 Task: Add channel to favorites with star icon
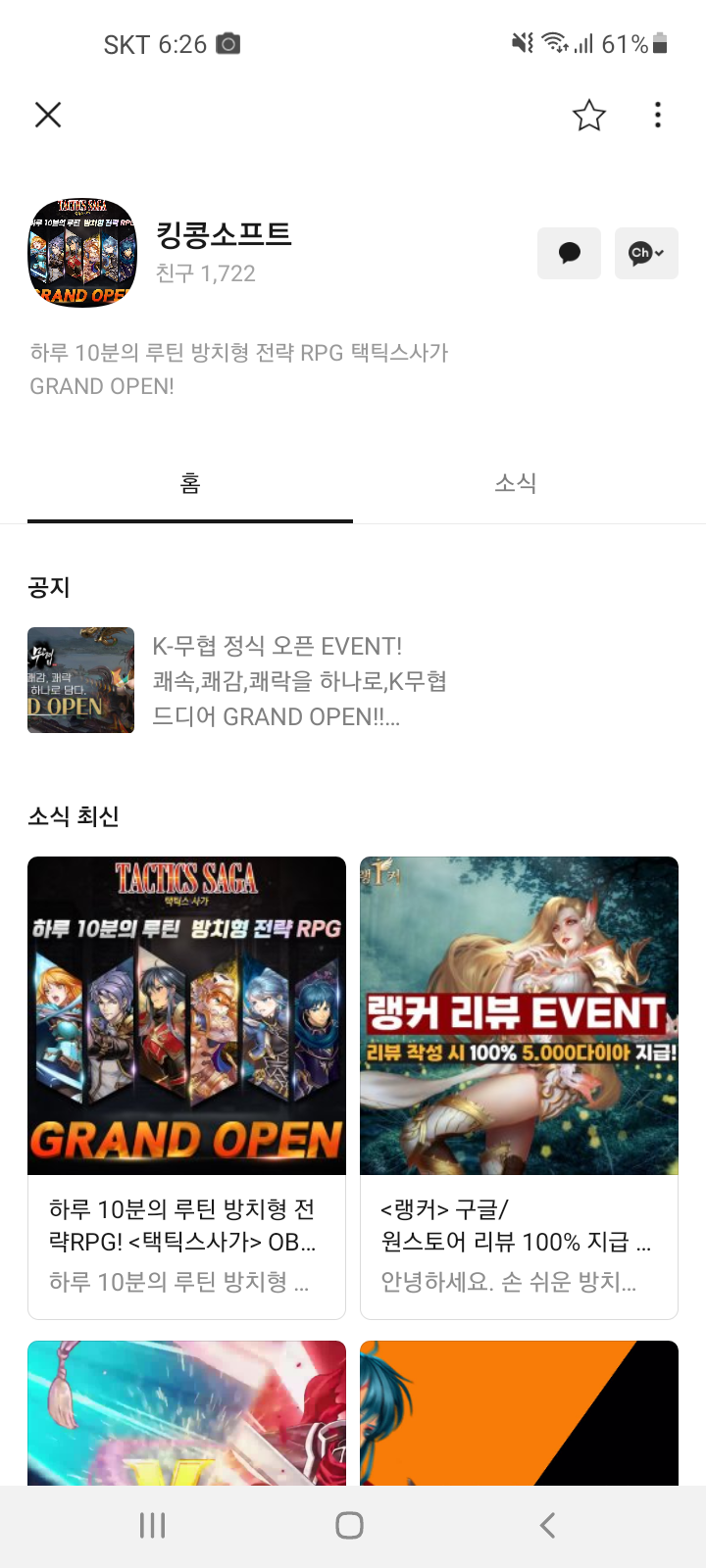(589, 116)
